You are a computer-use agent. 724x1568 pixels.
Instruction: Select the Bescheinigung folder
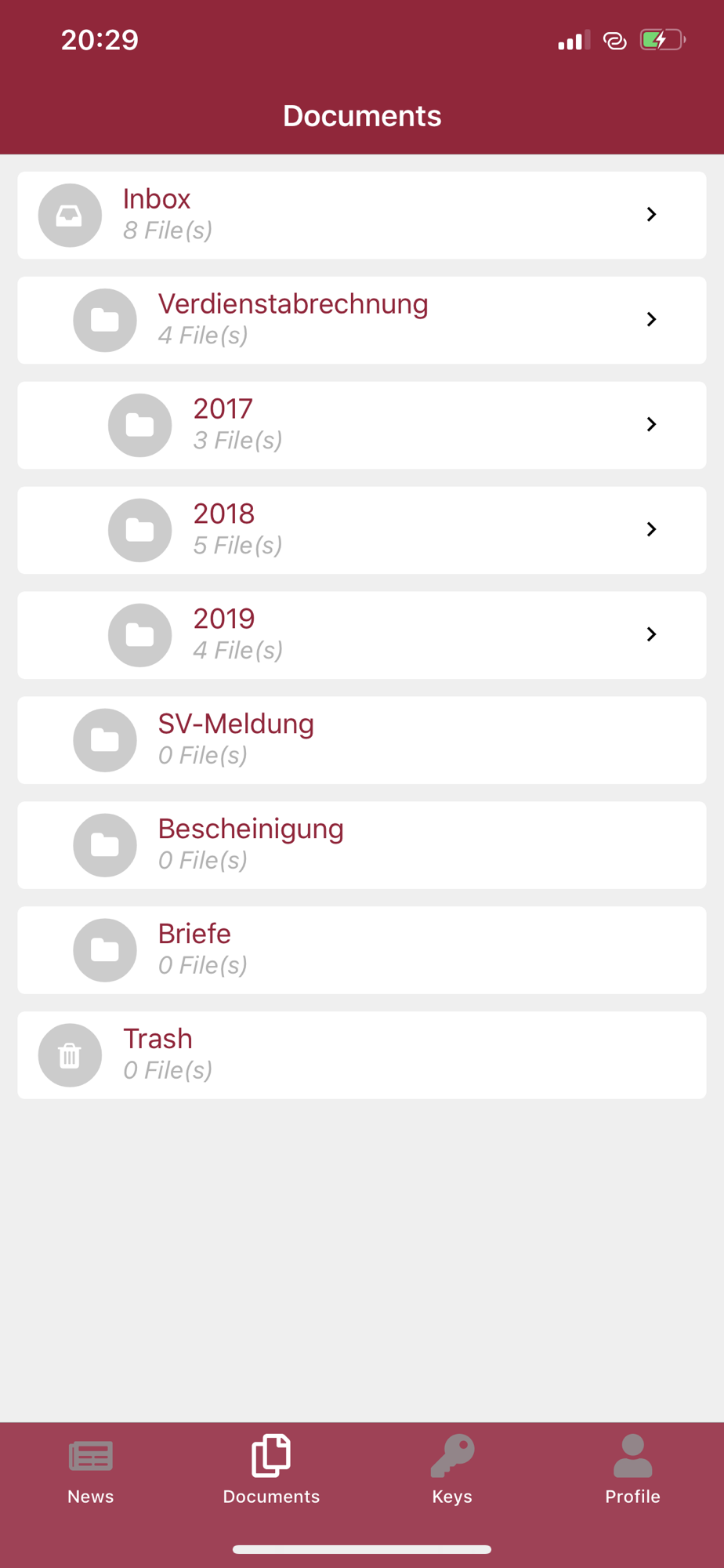[362, 846]
